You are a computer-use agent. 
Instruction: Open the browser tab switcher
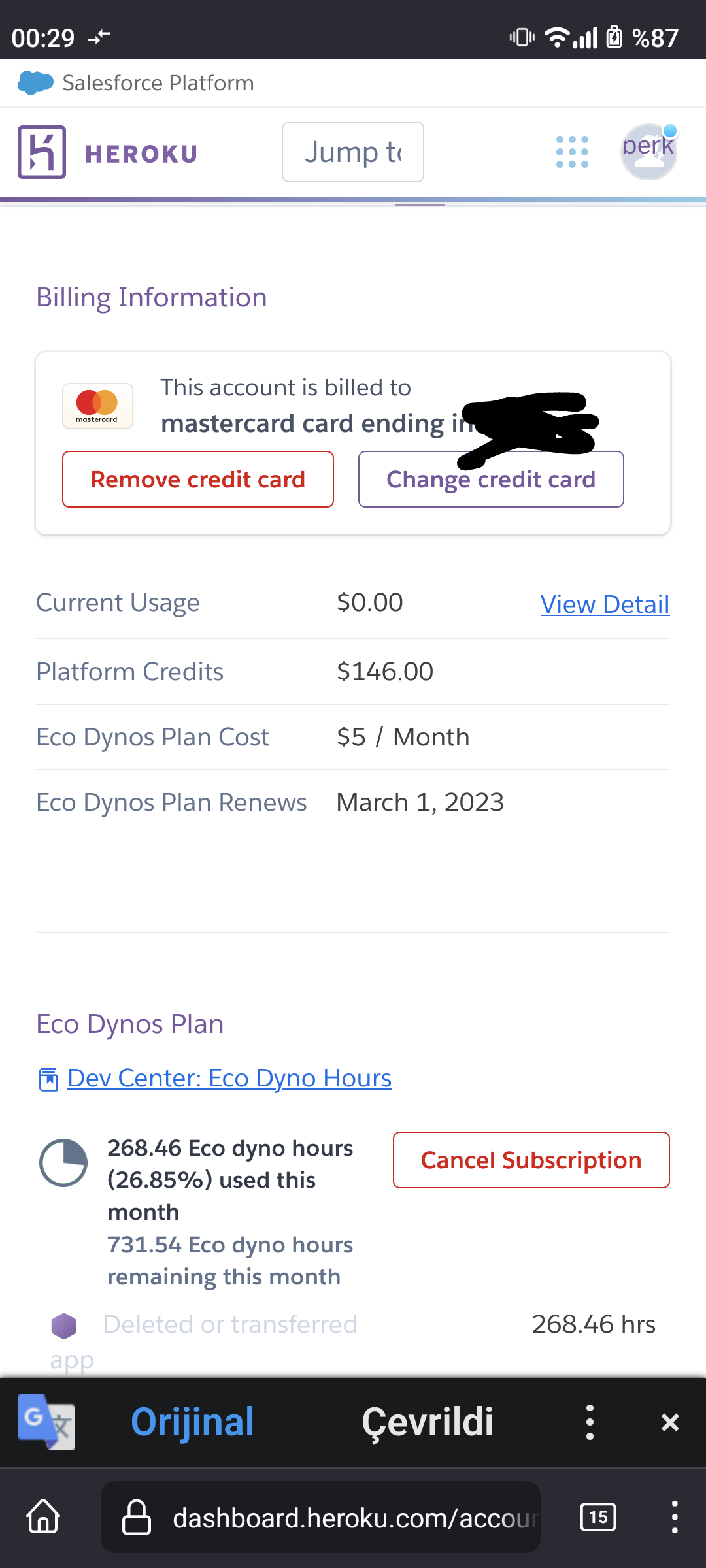[597, 1517]
